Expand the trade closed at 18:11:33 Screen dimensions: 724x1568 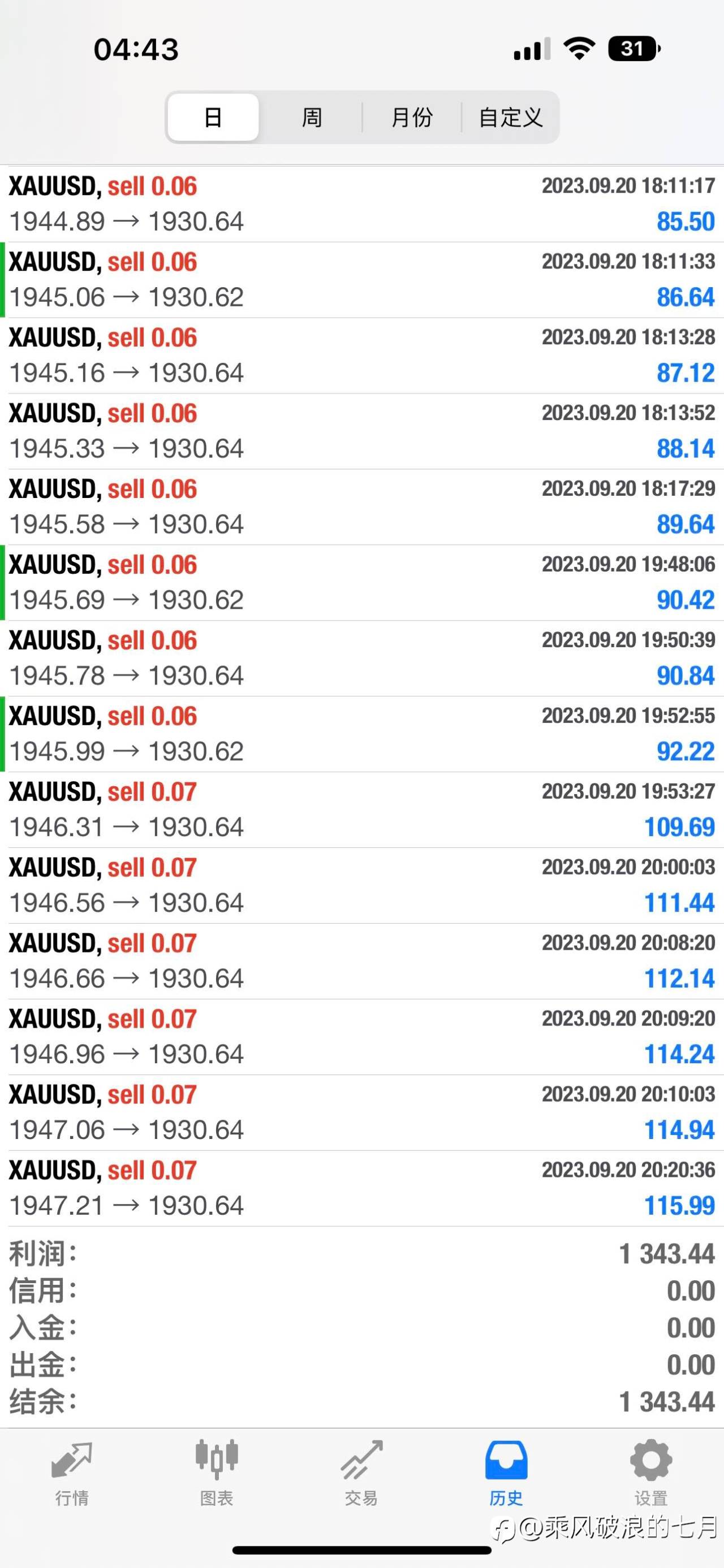coord(361,280)
